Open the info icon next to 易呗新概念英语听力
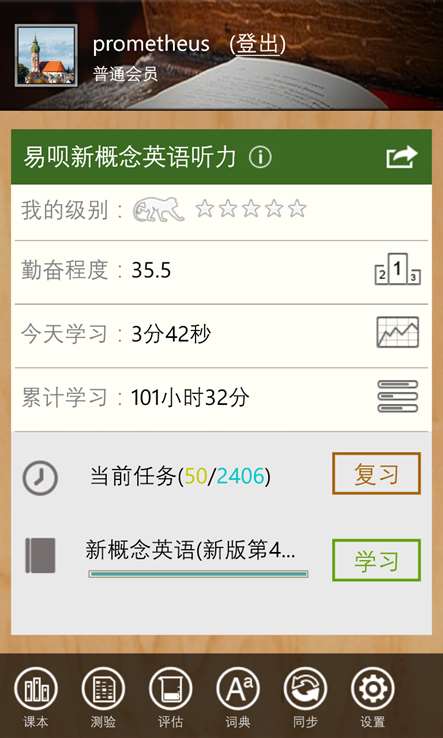 (260, 157)
